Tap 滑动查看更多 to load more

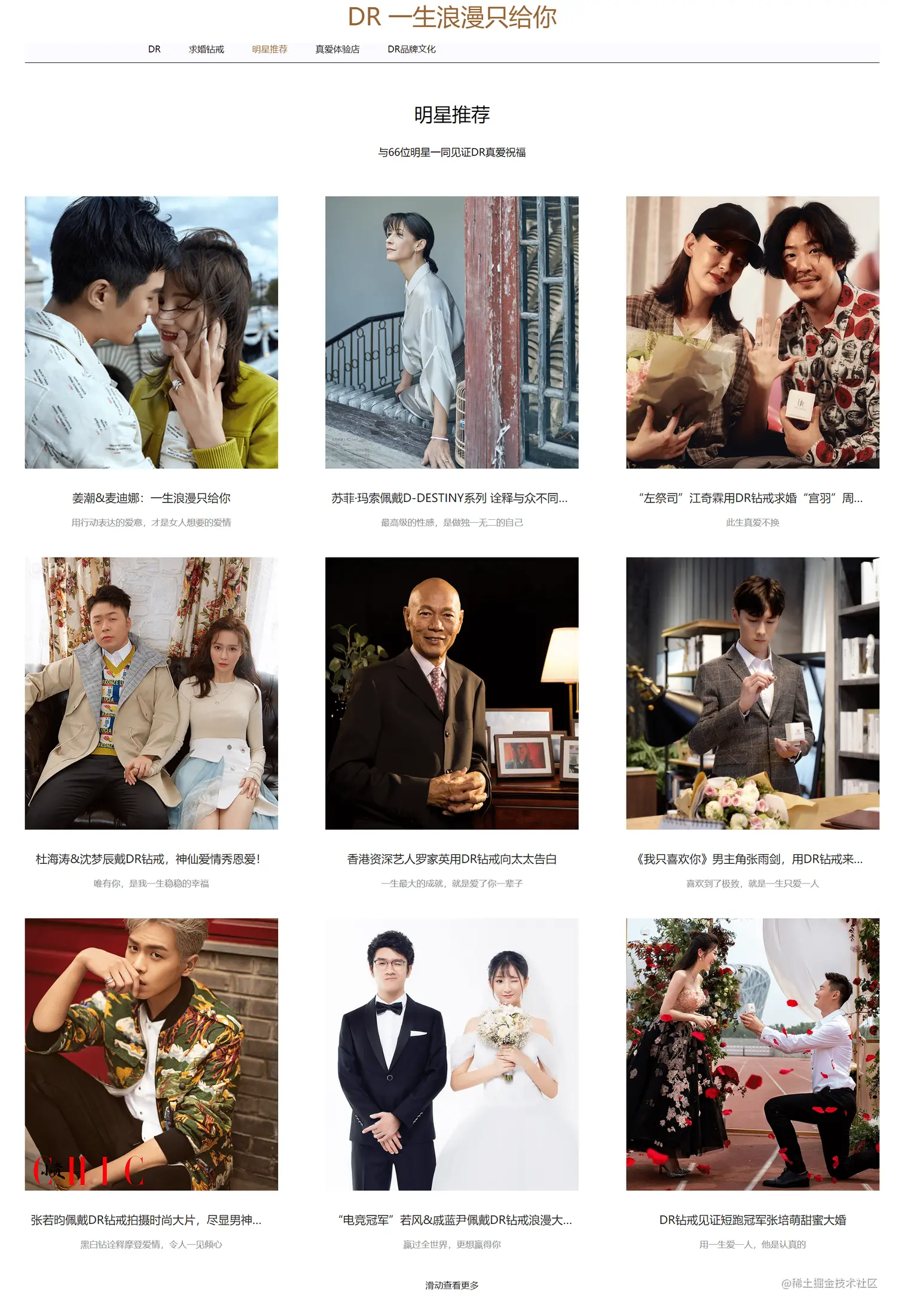click(x=451, y=1285)
